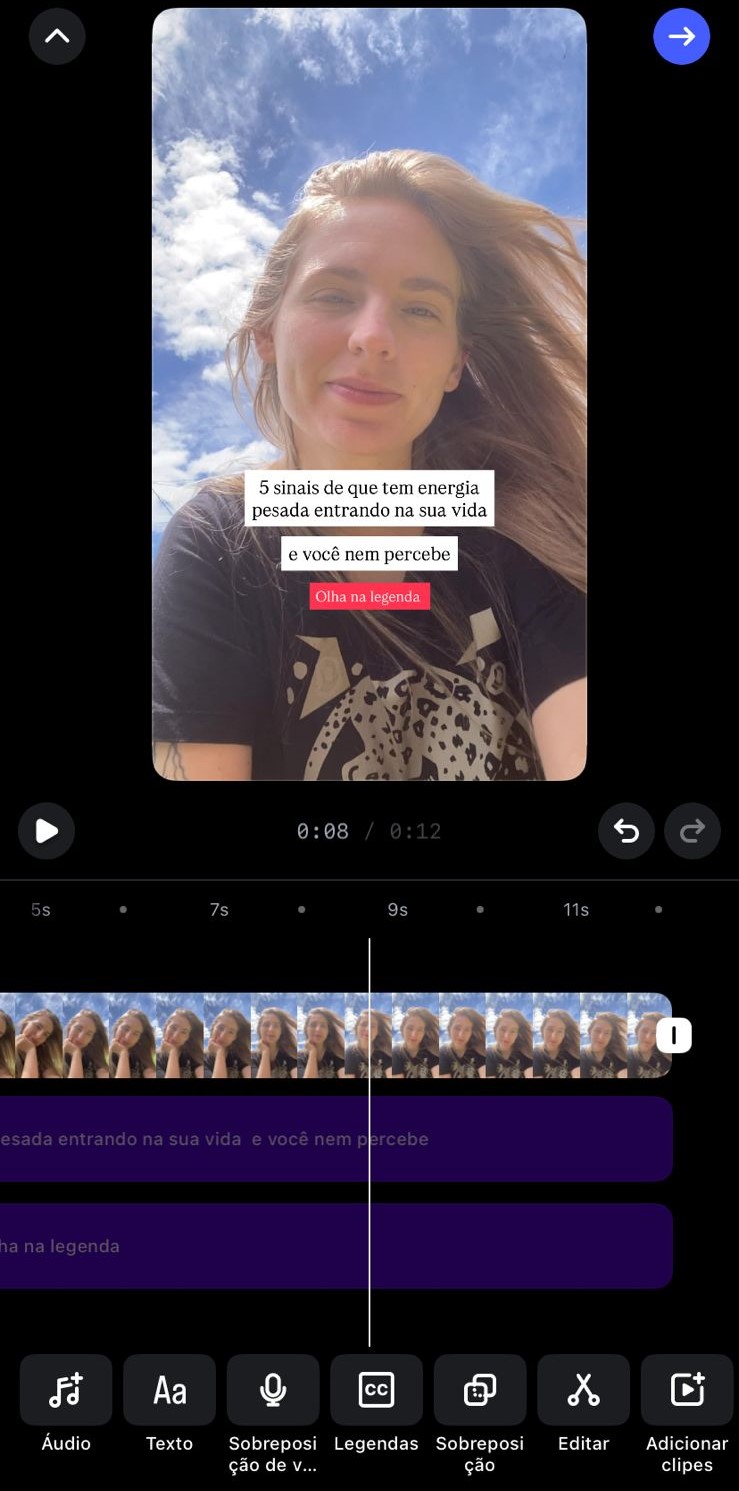Play the video preview
This screenshot has width=739, height=1491.
pos(46,831)
